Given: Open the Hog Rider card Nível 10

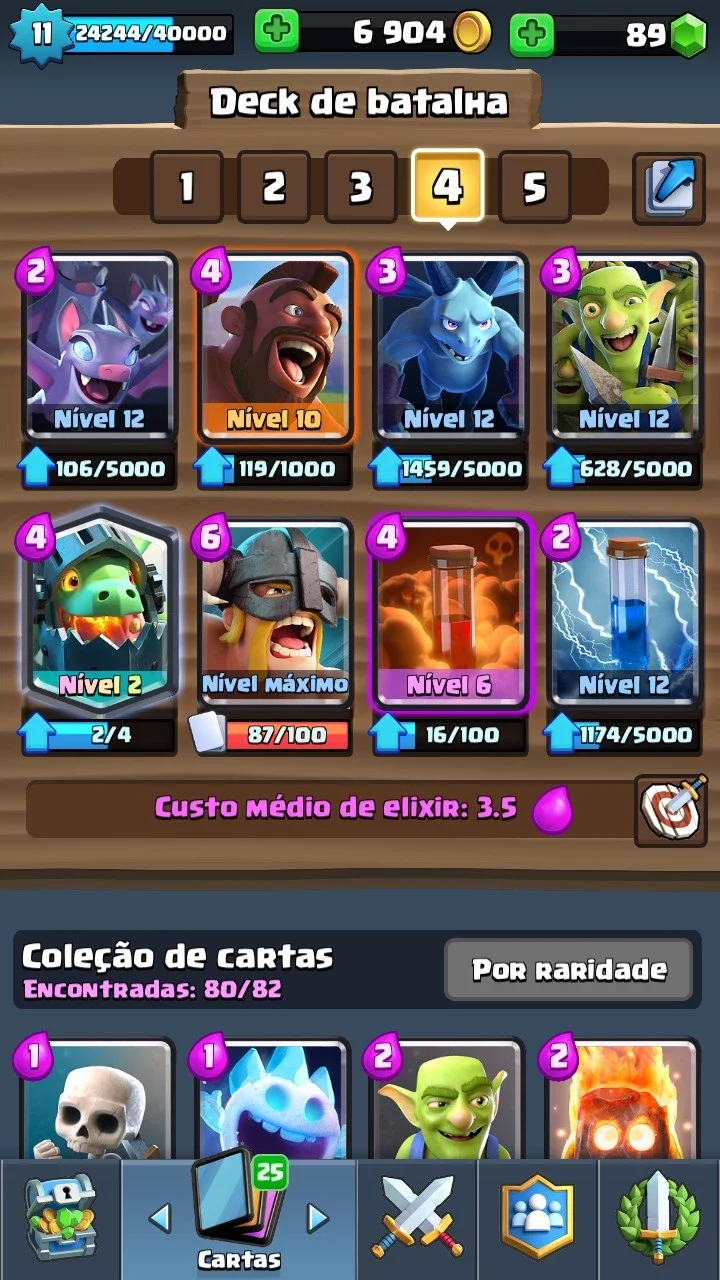Looking at the screenshot, I should pos(274,347).
